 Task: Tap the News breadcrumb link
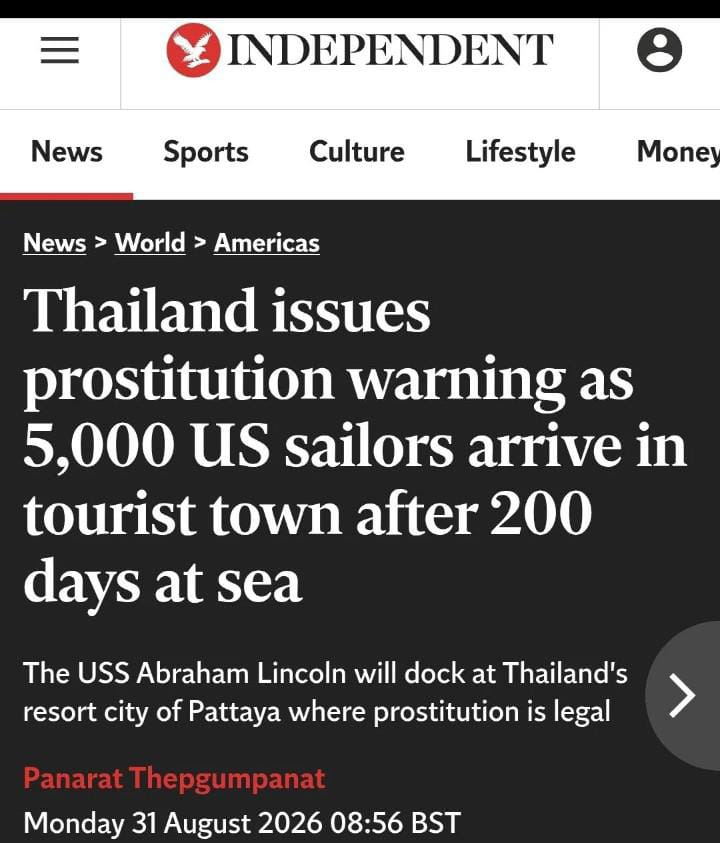click(54, 242)
